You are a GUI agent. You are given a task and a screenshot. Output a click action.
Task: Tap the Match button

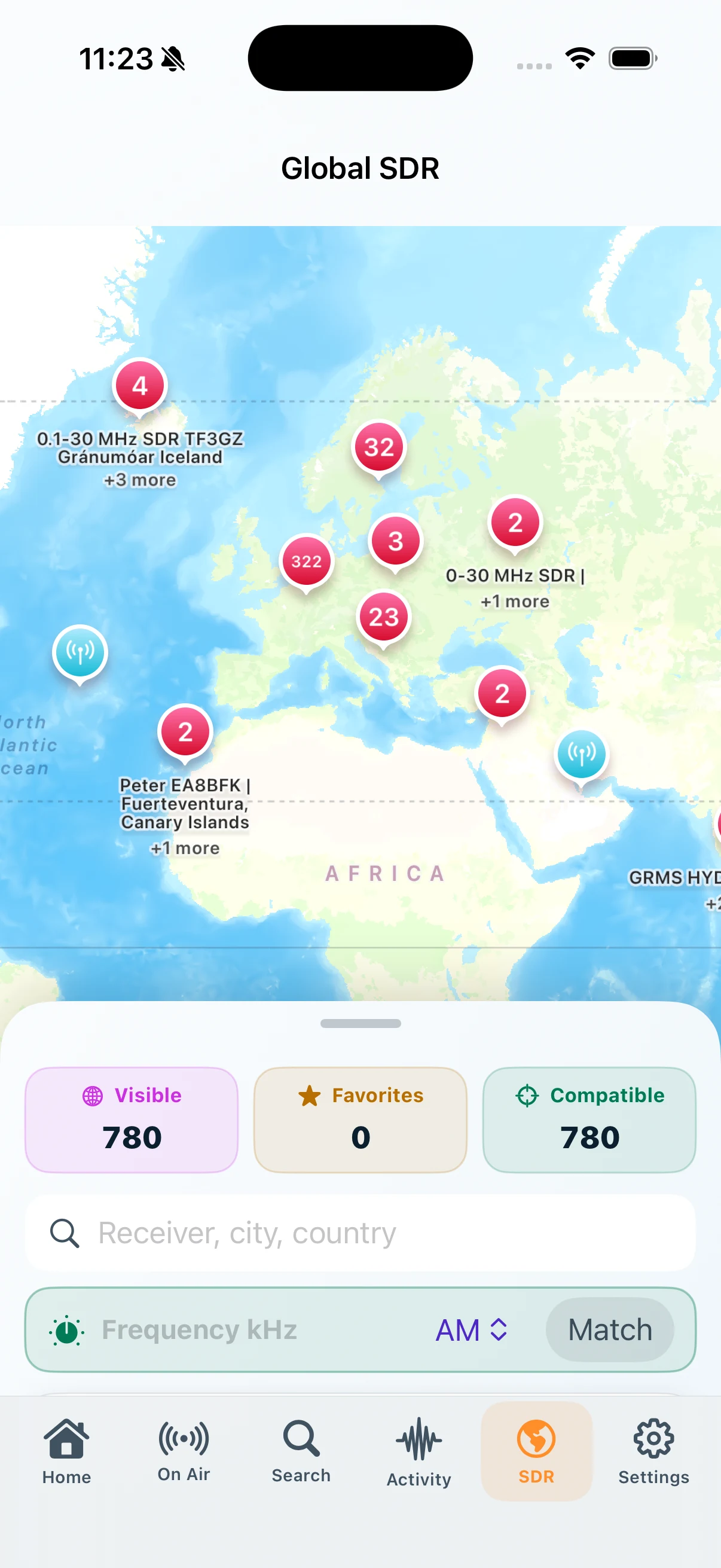click(x=610, y=1330)
